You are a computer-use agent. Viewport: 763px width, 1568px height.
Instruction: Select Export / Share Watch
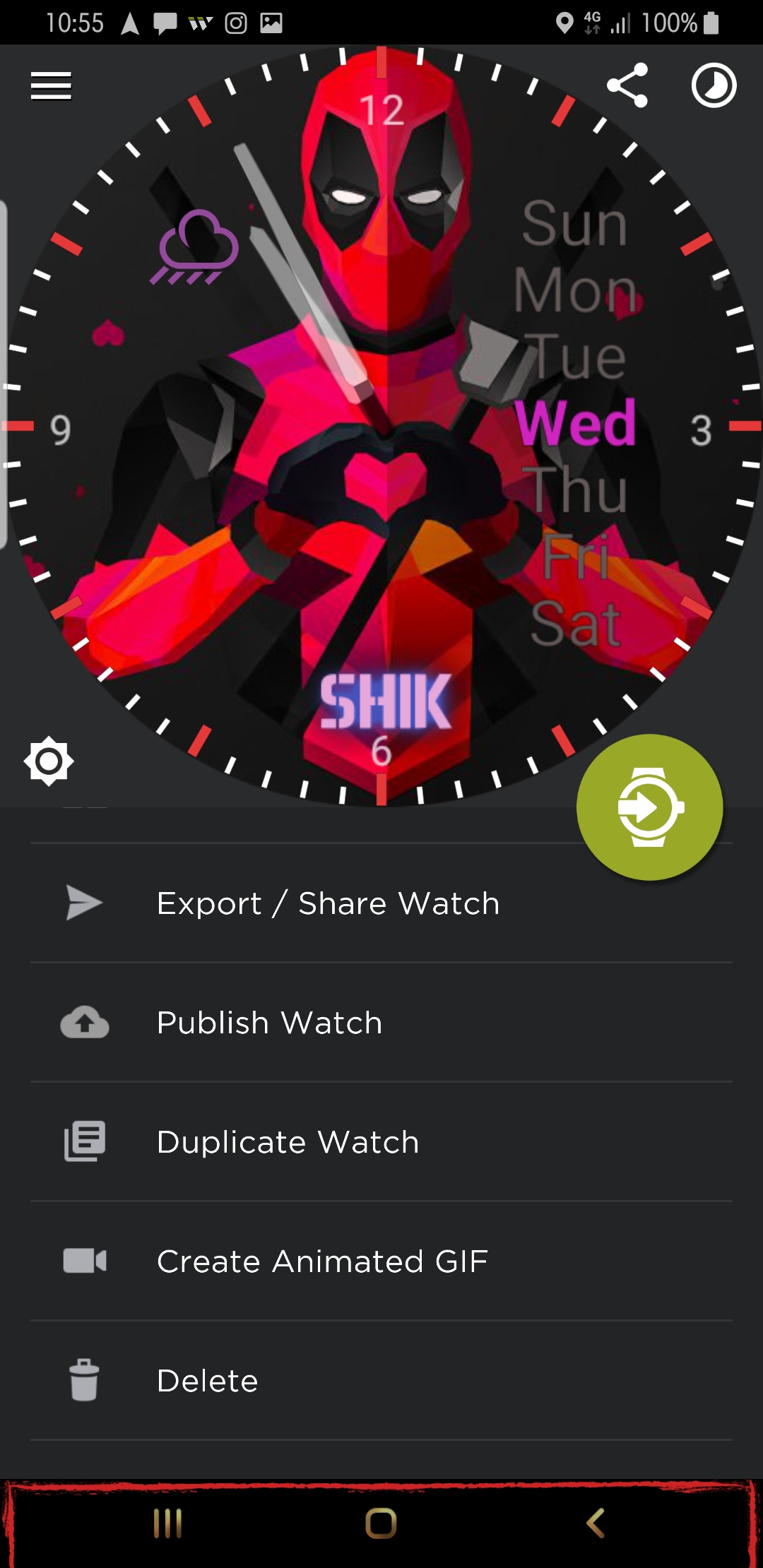click(x=381, y=903)
